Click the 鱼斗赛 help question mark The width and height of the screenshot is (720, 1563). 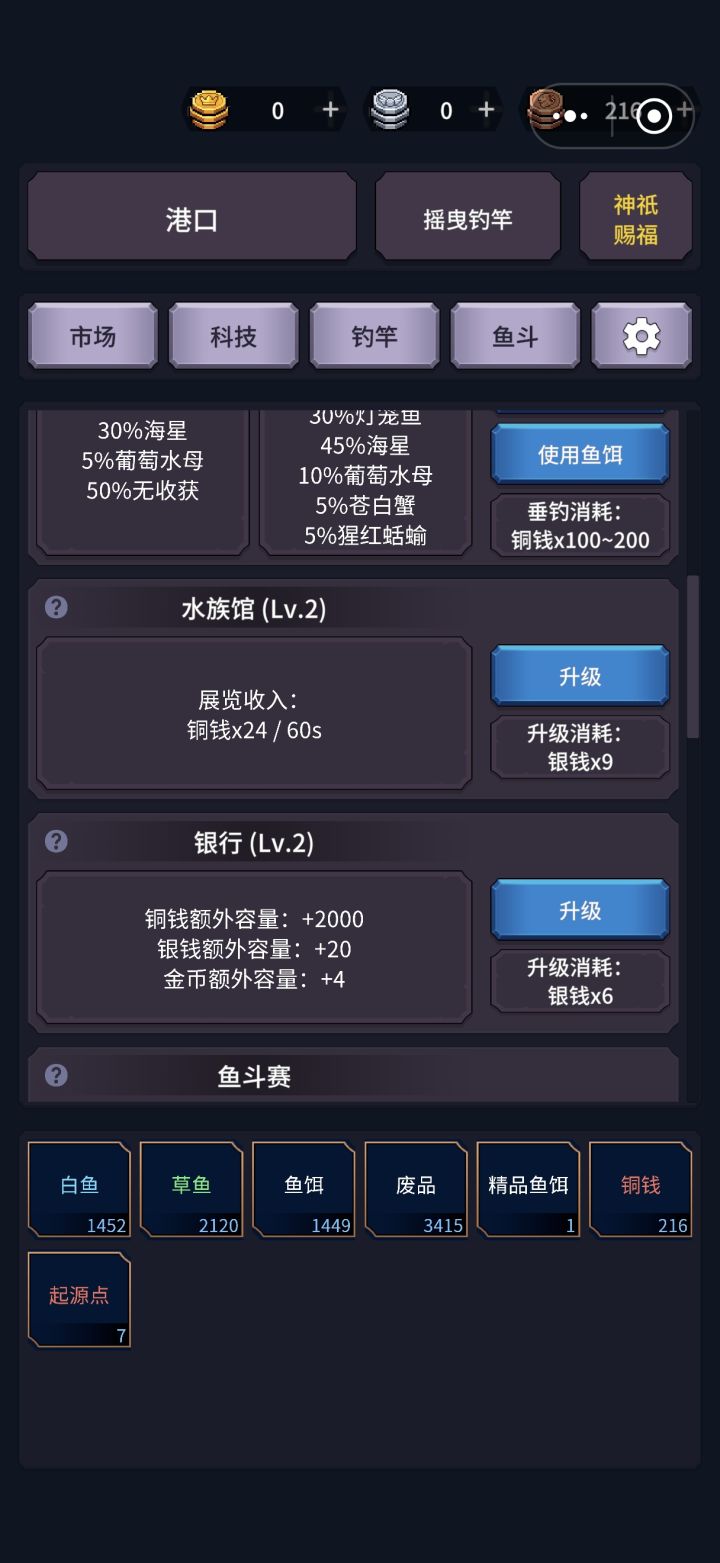click(57, 1075)
